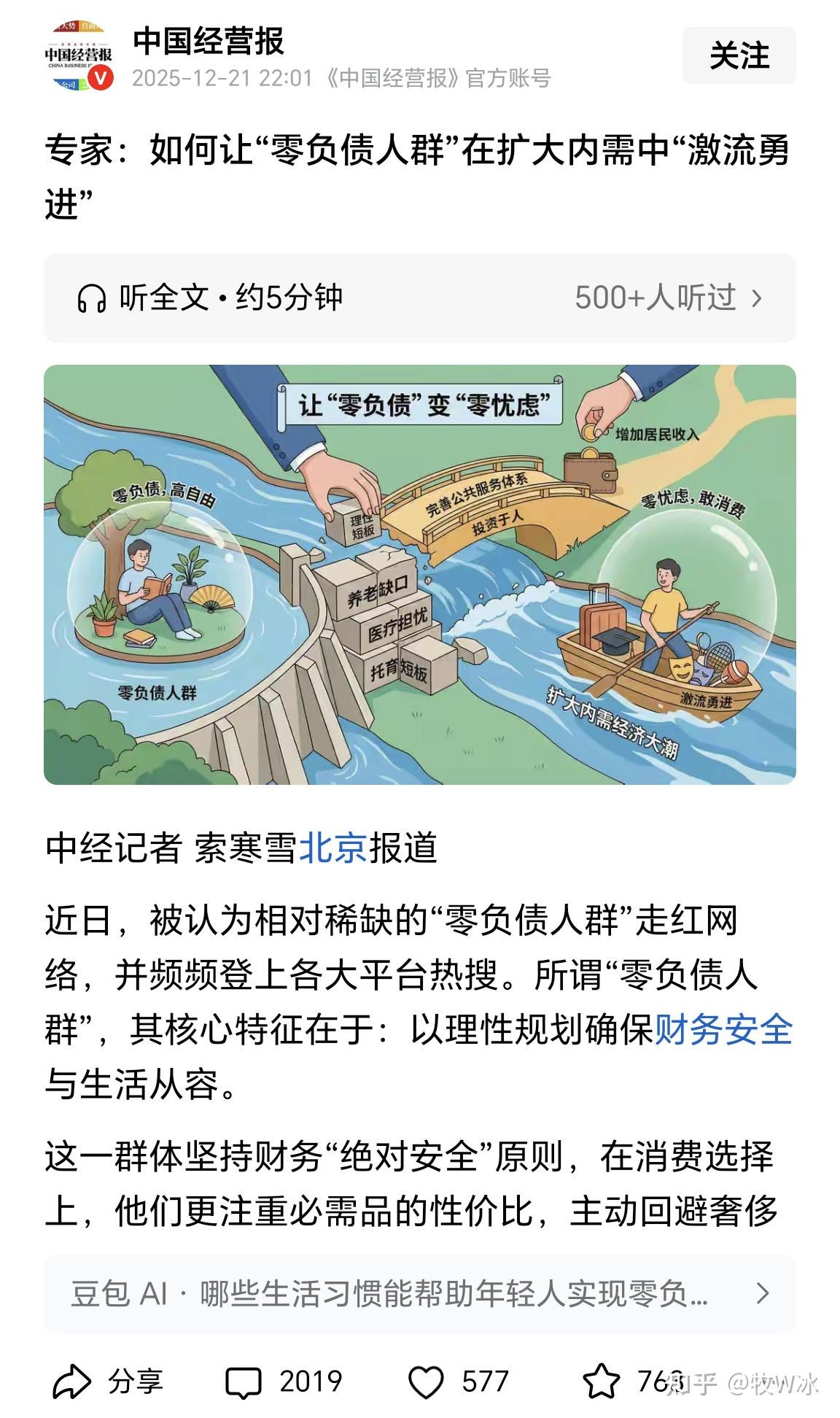Screen dimensions: 840x1418
Task: Listen to the full article audio
Action: coord(210,298)
